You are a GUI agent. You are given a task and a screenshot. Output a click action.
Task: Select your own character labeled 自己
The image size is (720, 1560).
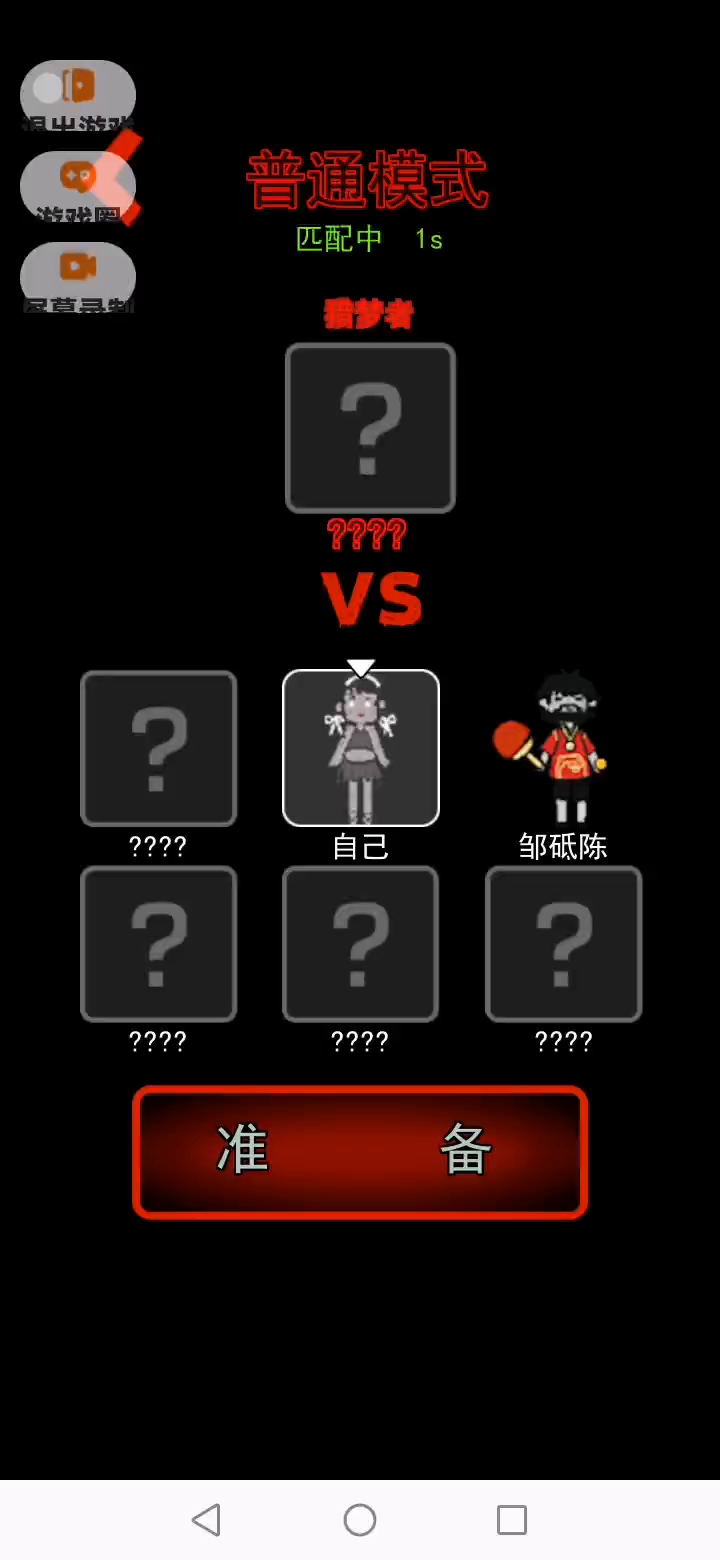pos(361,748)
